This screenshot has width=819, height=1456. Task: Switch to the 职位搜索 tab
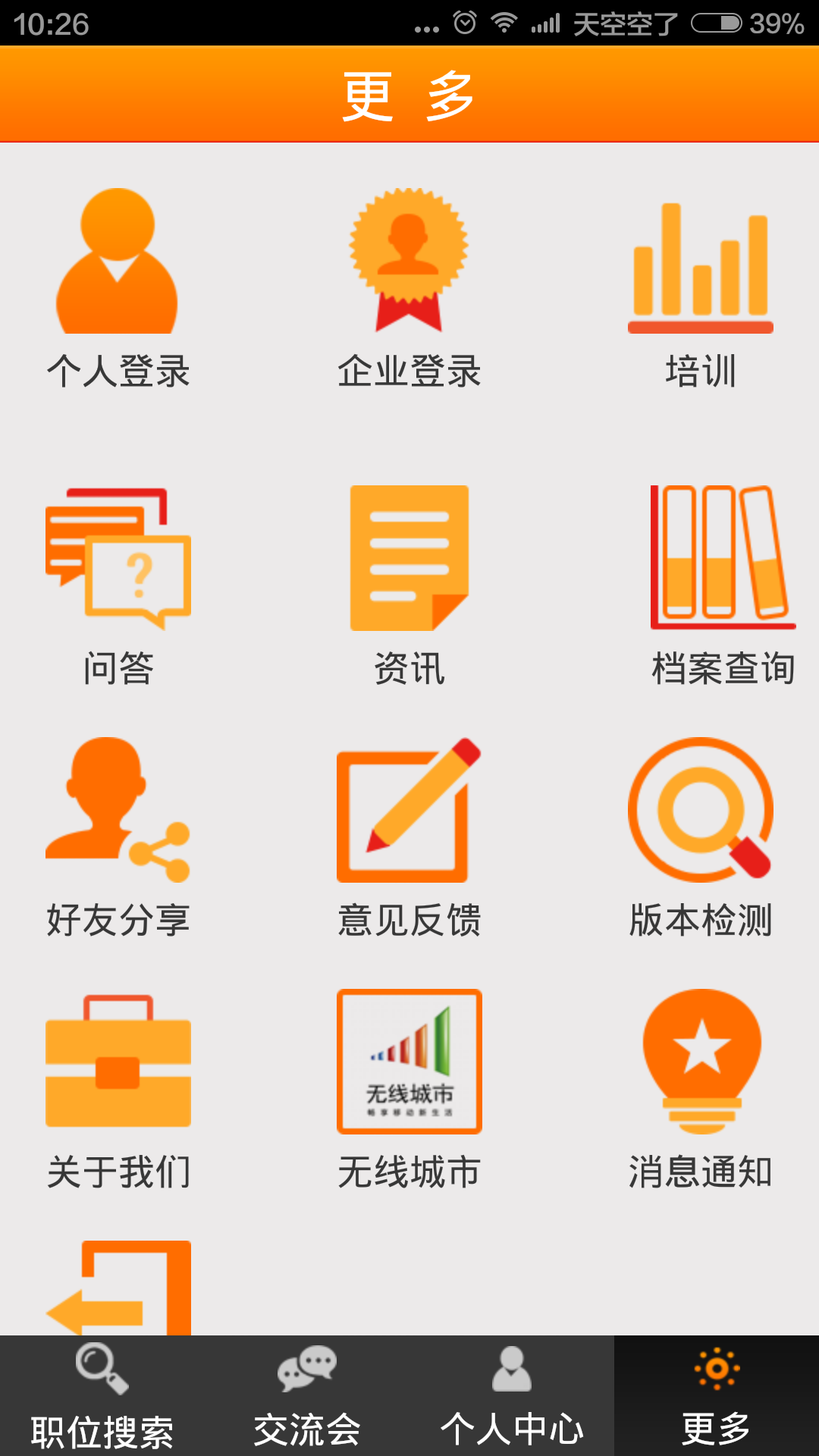(x=102, y=1397)
